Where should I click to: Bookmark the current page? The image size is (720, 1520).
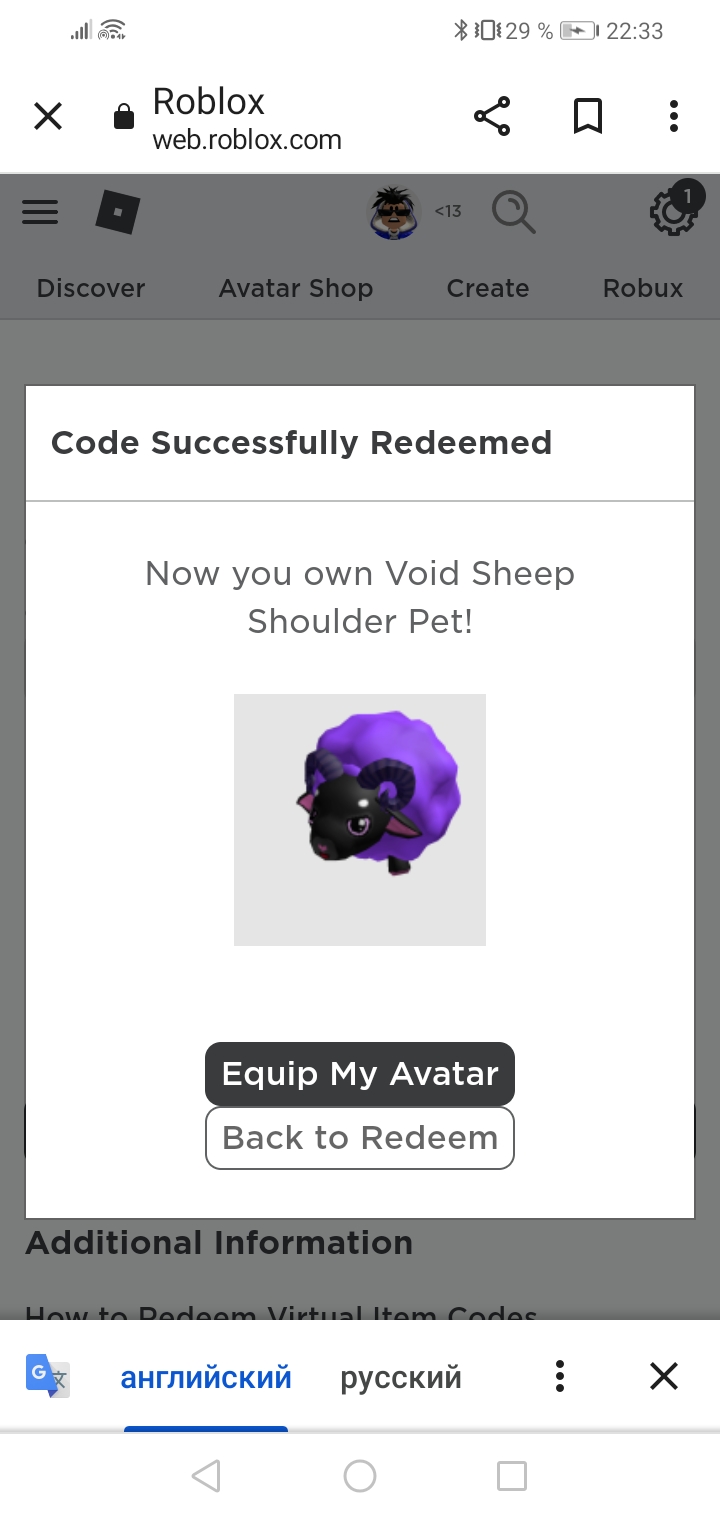[x=588, y=117]
